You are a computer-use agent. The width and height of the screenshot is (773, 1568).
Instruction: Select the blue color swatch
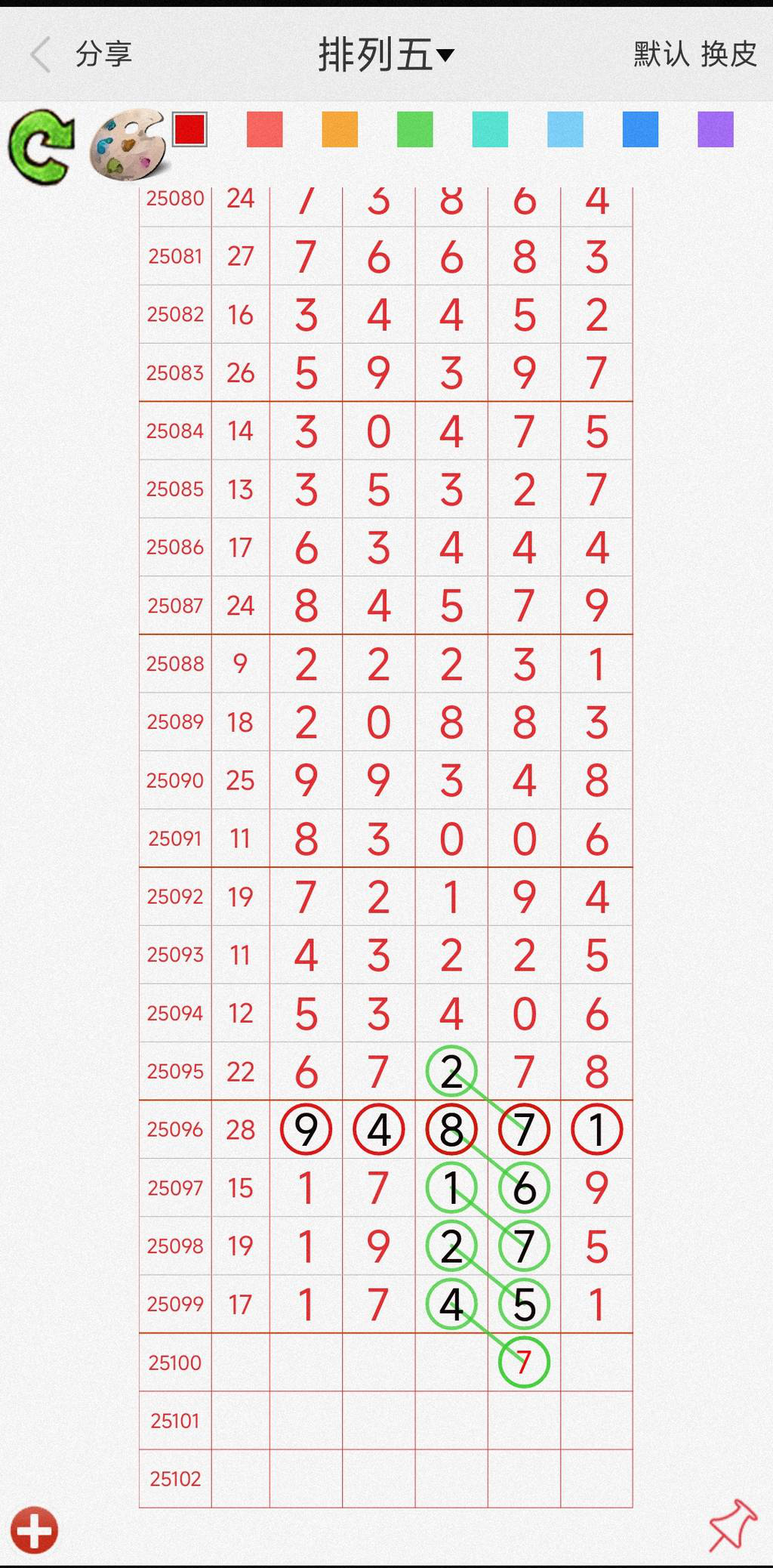point(640,129)
